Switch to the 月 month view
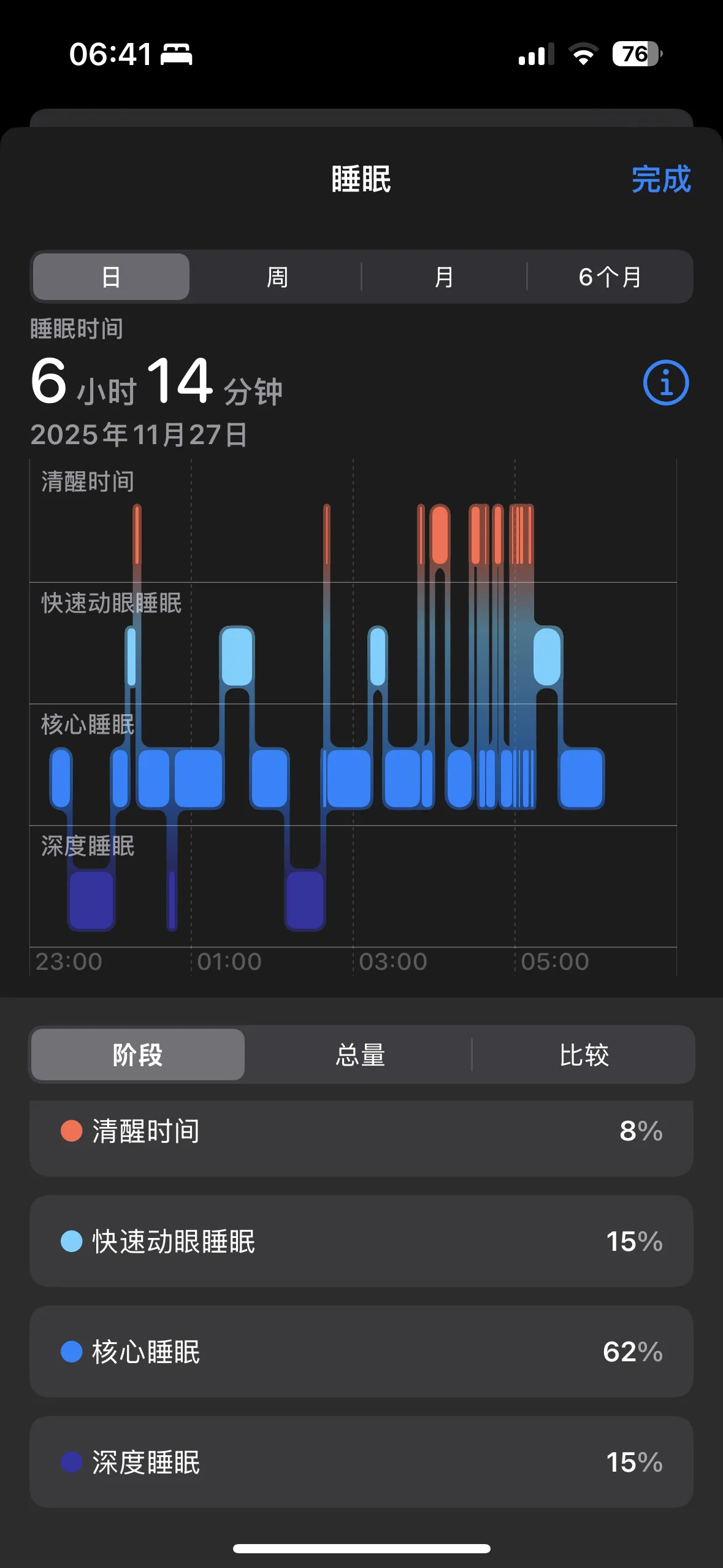This screenshot has height=1568, width=723. click(443, 277)
